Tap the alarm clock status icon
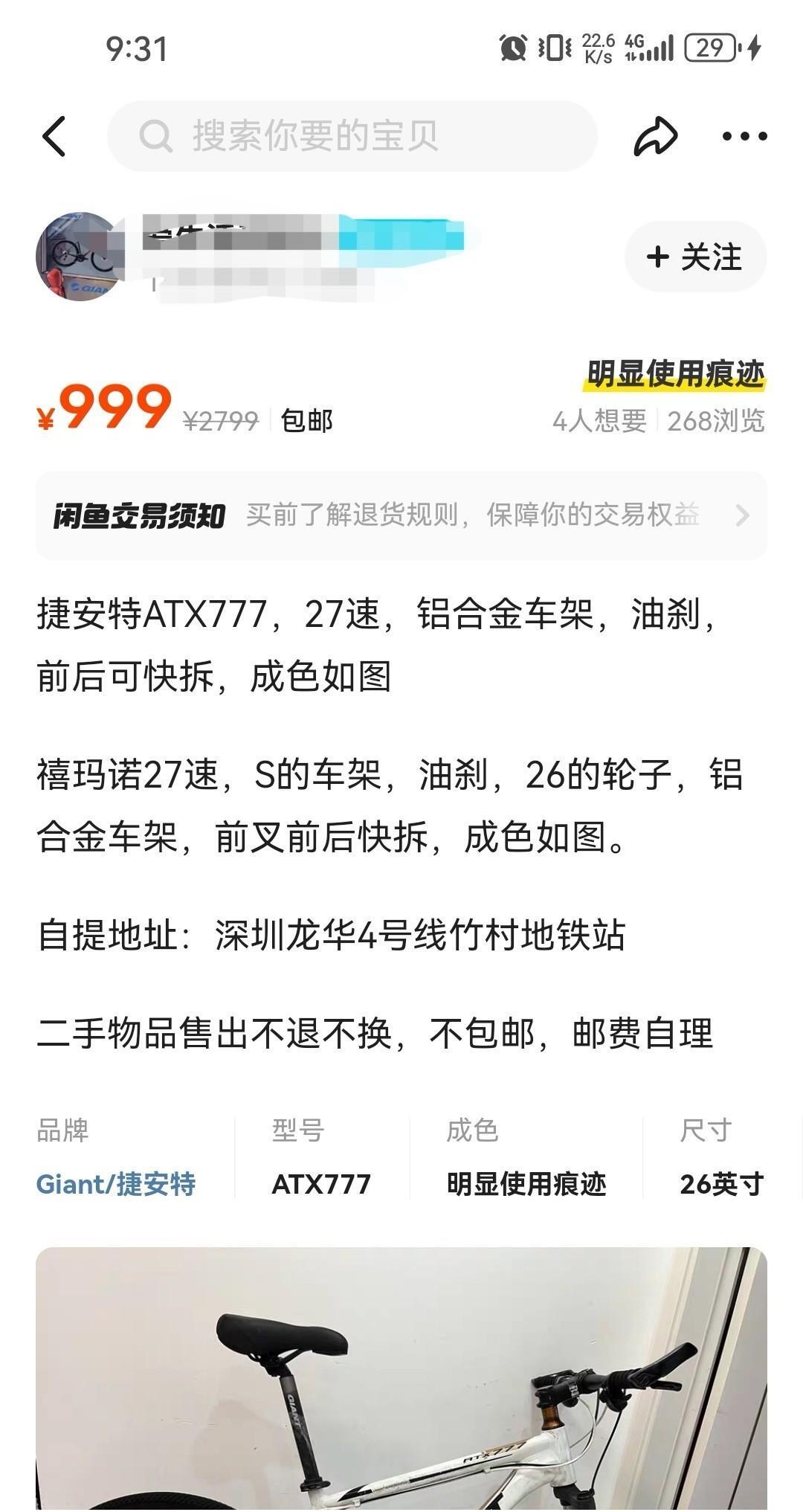Screen dimensions: 803x1512 click(515, 47)
